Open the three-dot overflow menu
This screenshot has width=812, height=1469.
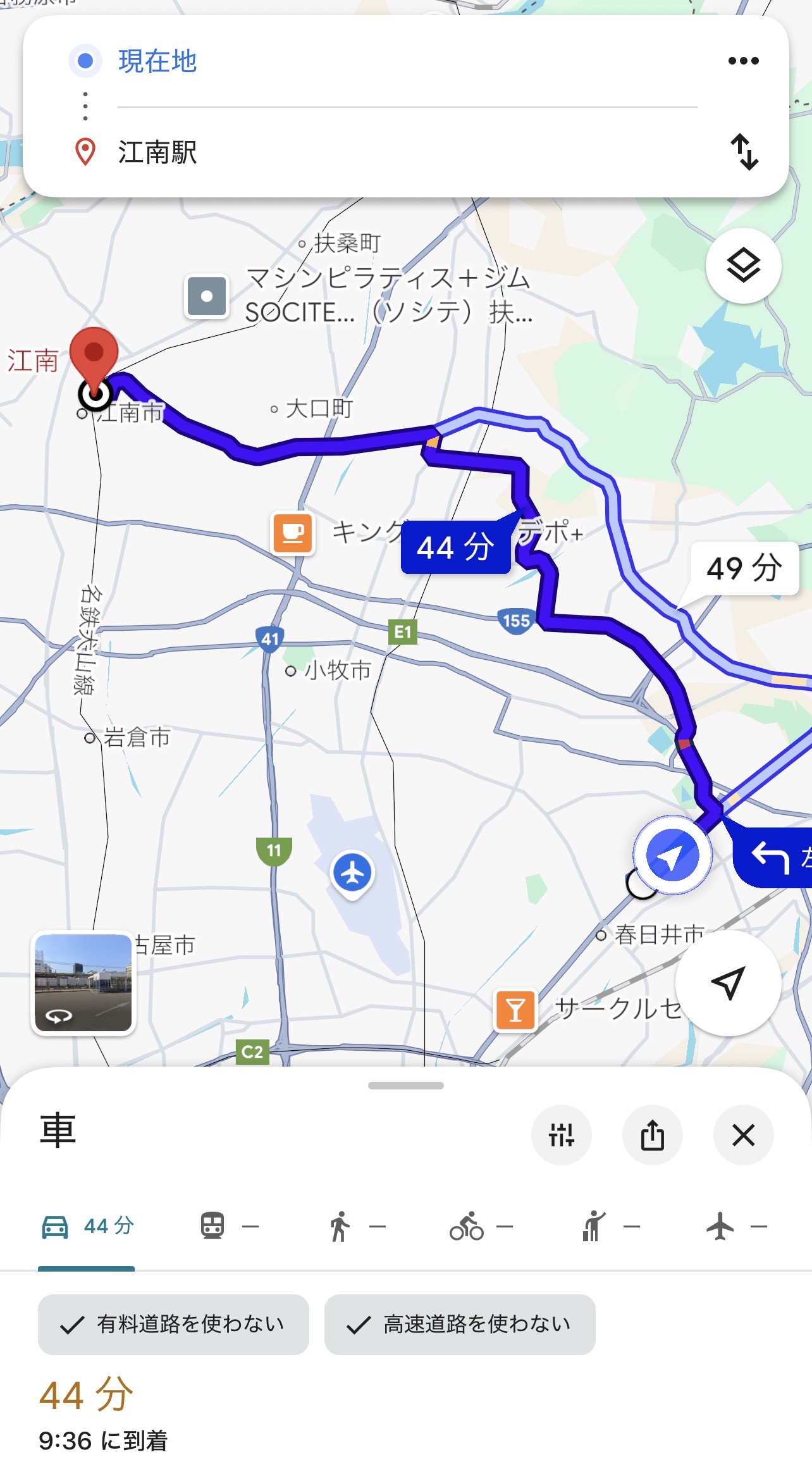743,61
